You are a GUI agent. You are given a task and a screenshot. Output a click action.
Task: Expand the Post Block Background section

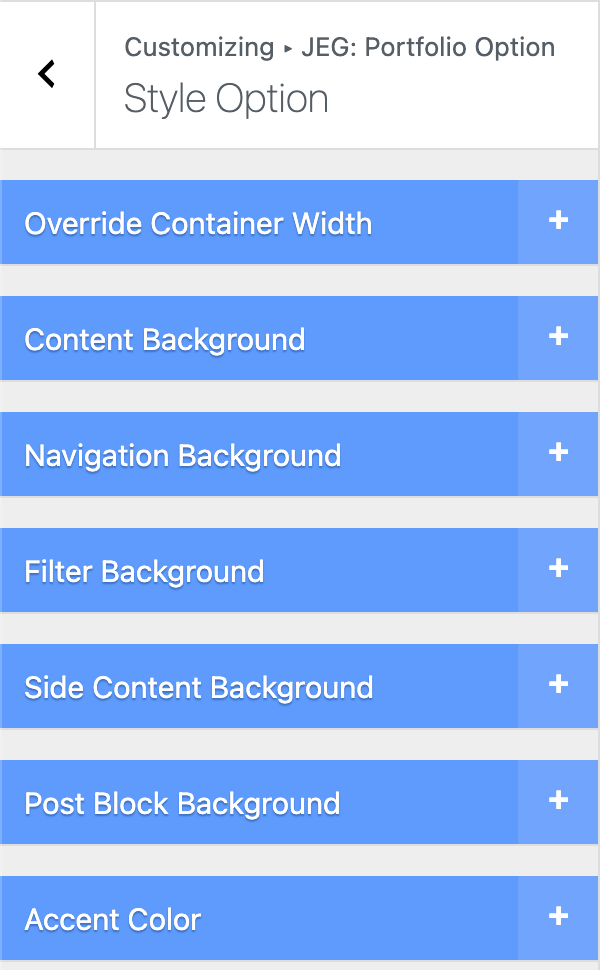[558, 802]
